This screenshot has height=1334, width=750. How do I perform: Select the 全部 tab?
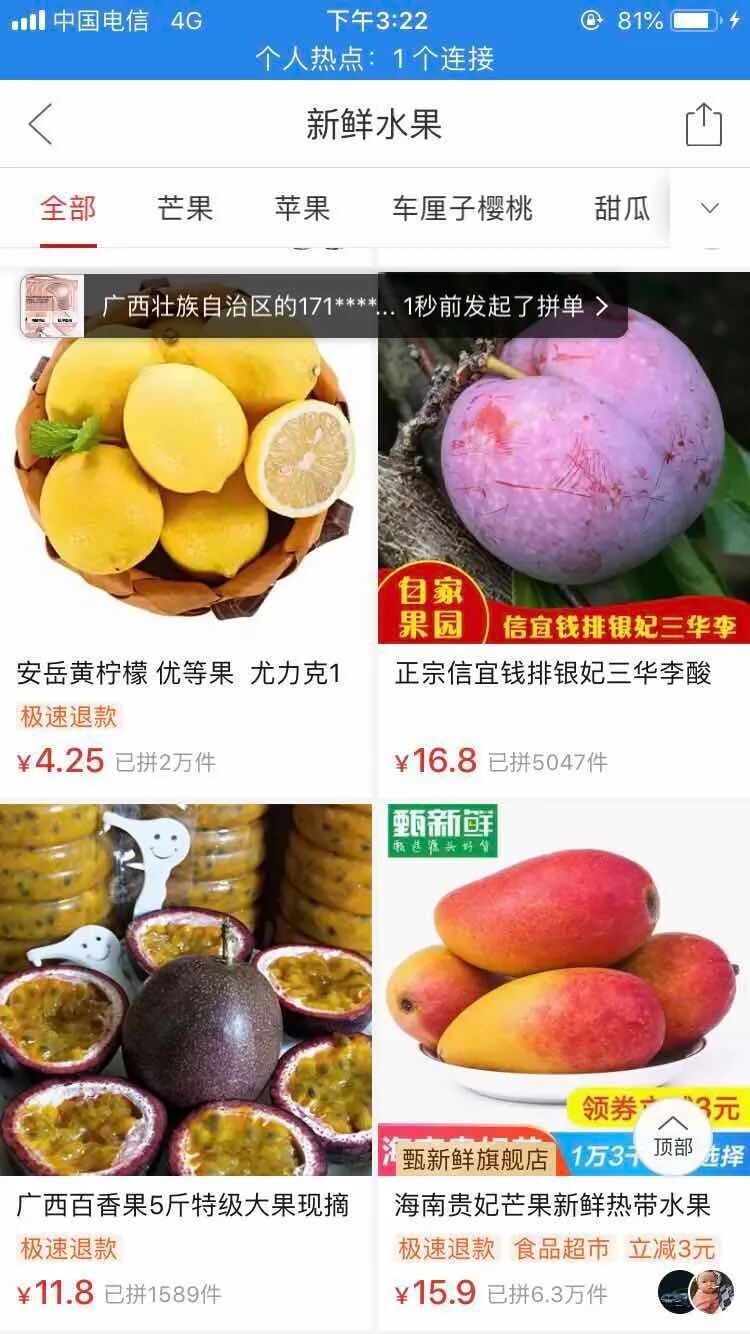(68, 208)
